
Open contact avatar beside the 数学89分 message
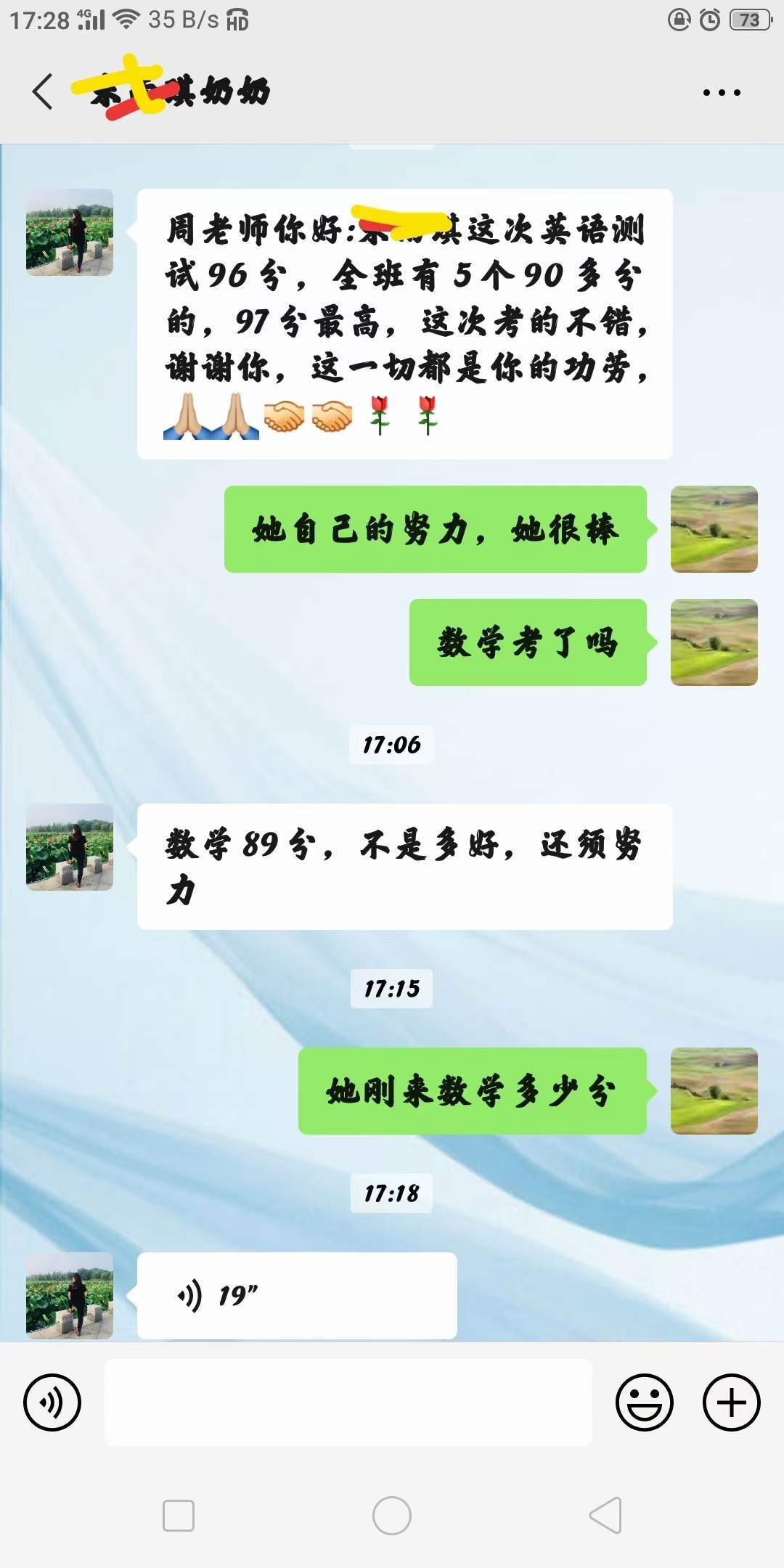click(70, 847)
